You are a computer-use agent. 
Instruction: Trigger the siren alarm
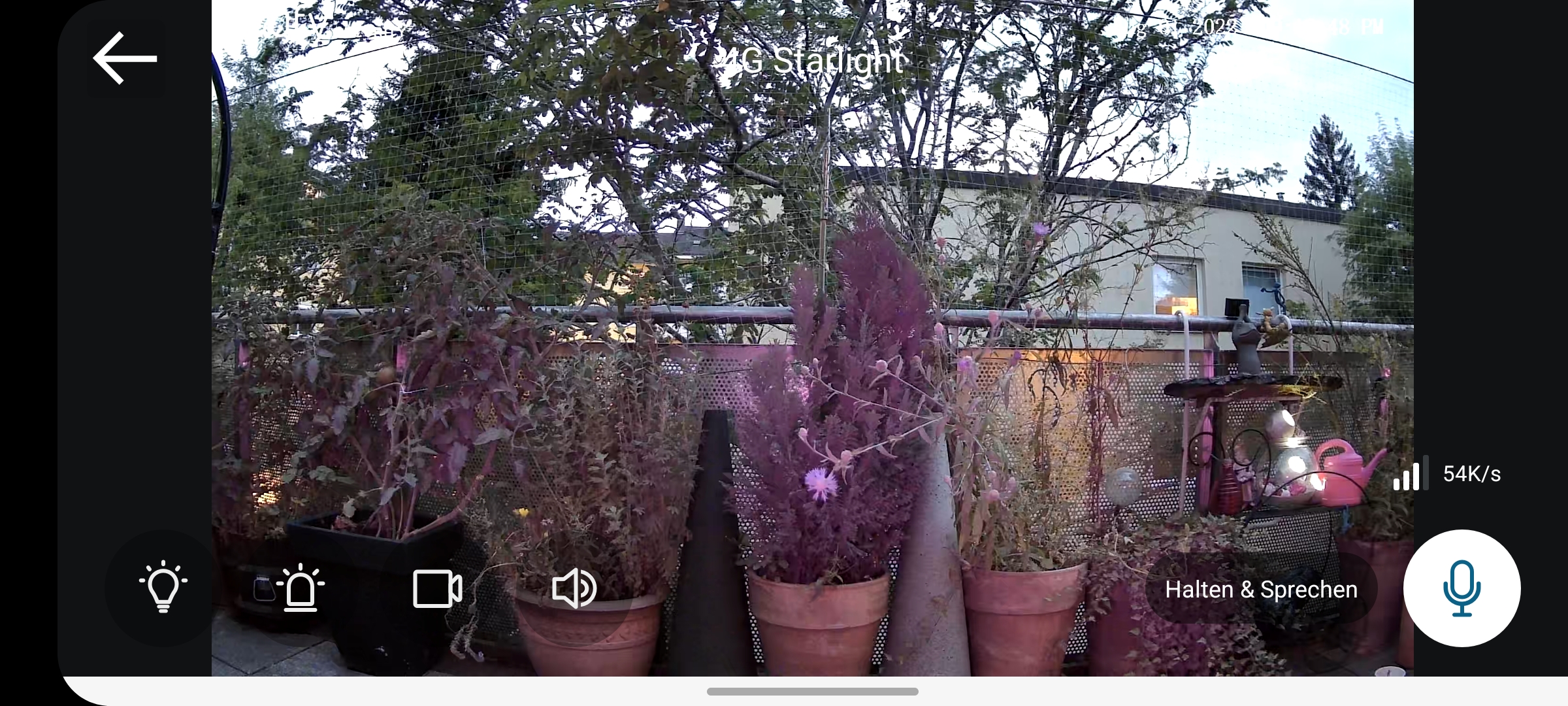[x=301, y=587]
